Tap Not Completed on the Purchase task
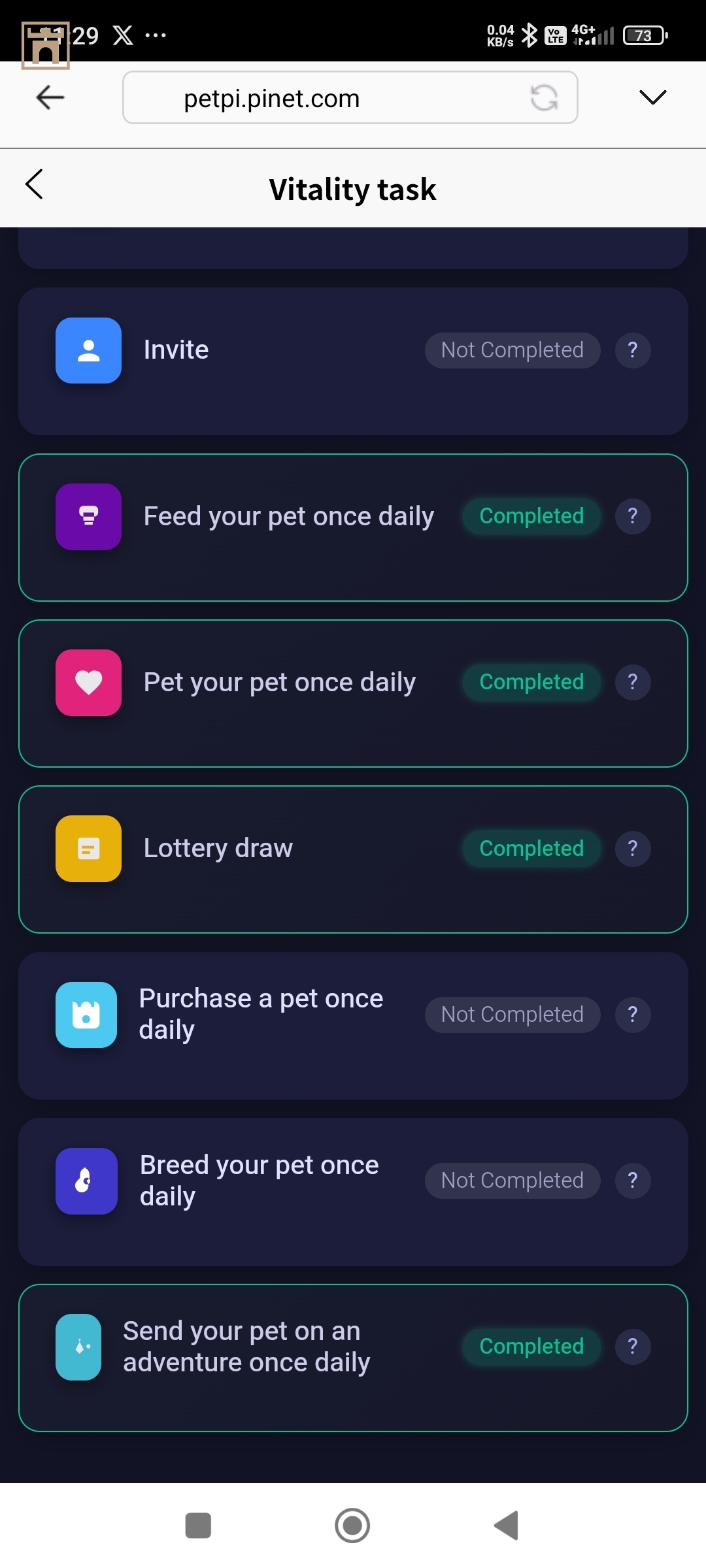Screen dimensions: 706x1568 point(512,1015)
